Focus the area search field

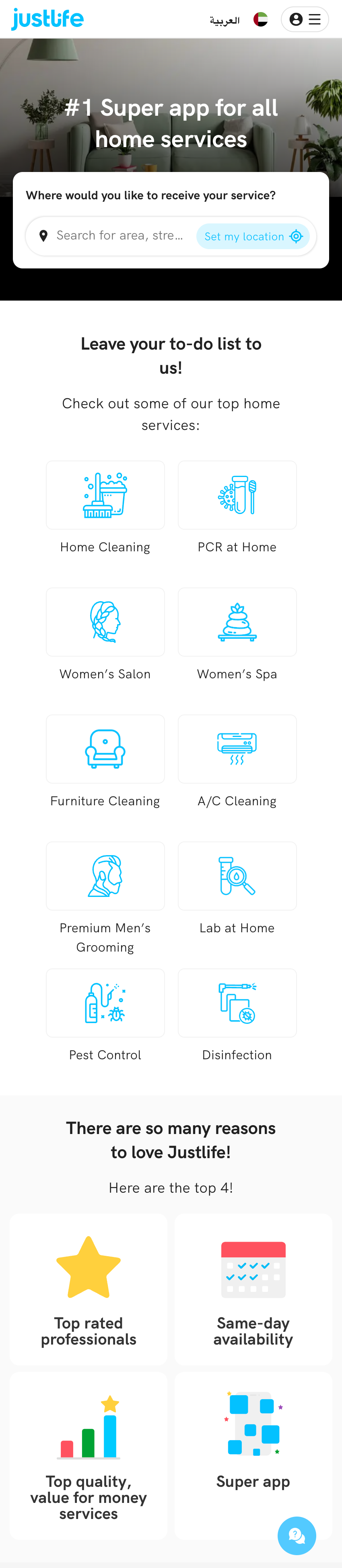point(119,235)
